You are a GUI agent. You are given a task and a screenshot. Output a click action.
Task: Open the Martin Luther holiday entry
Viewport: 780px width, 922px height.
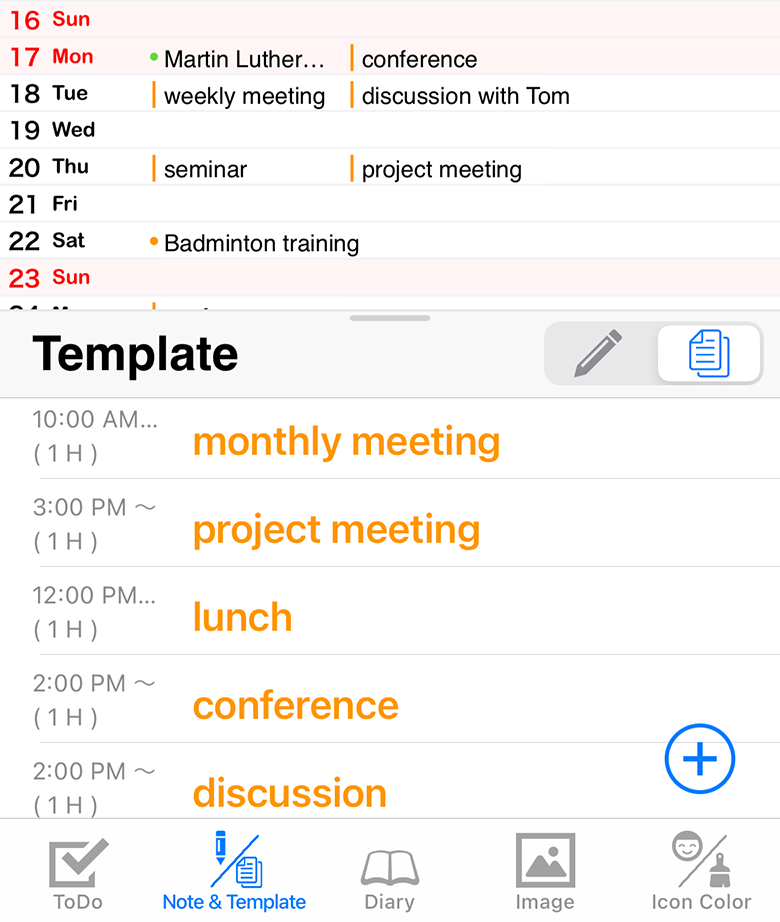(244, 59)
